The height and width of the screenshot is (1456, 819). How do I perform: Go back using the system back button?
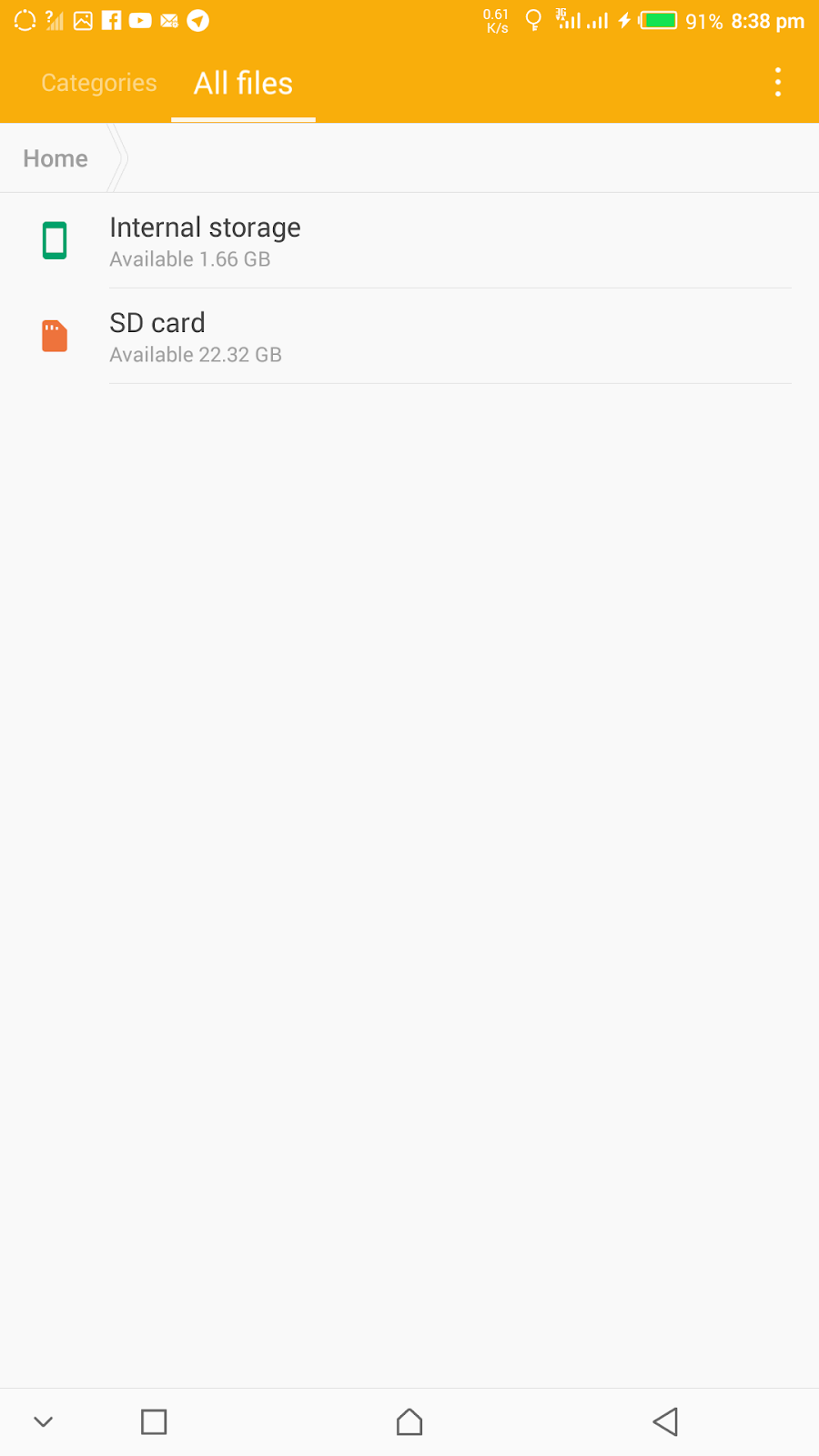click(665, 1421)
